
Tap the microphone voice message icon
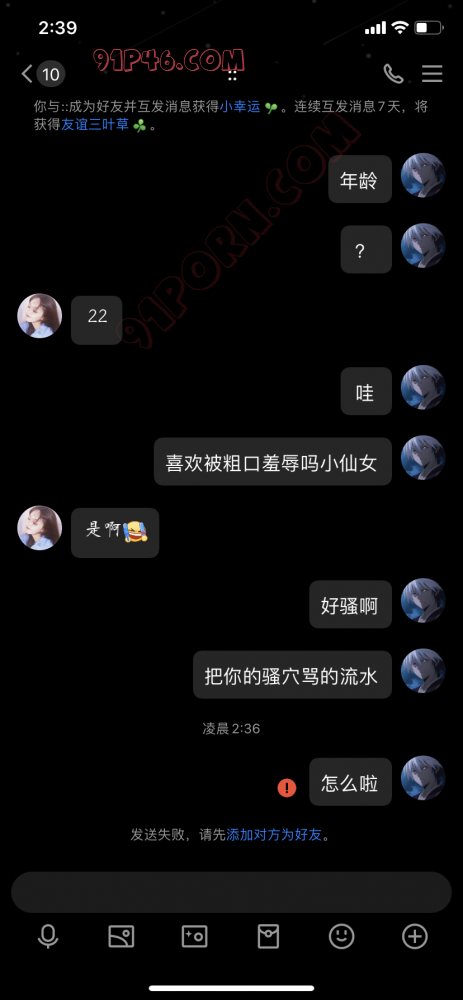click(48, 936)
